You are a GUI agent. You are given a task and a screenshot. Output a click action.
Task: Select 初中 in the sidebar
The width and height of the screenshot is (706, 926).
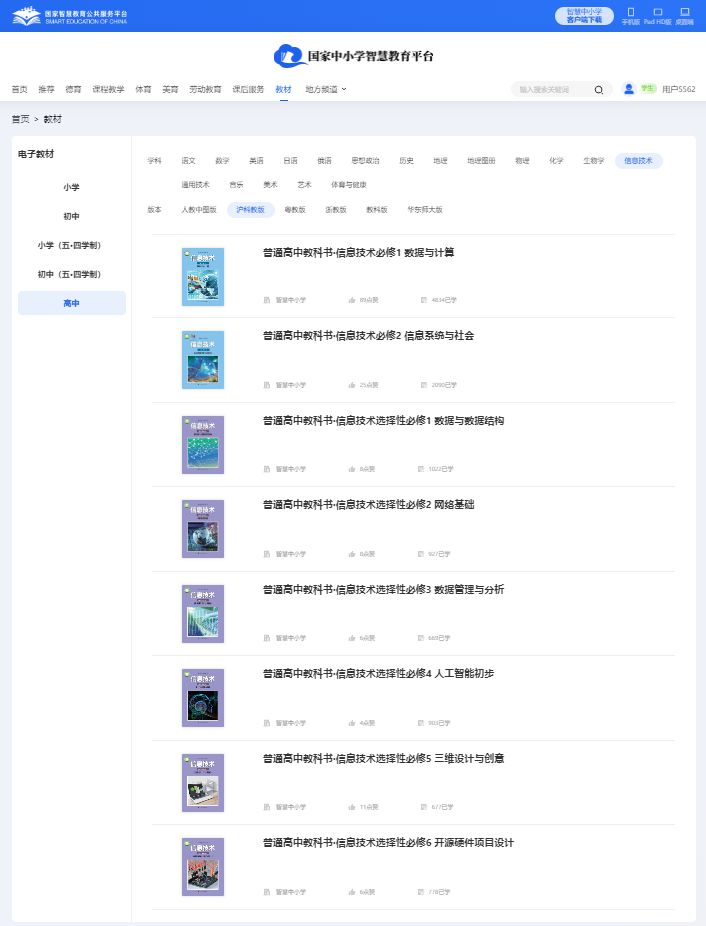click(x=71, y=216)
